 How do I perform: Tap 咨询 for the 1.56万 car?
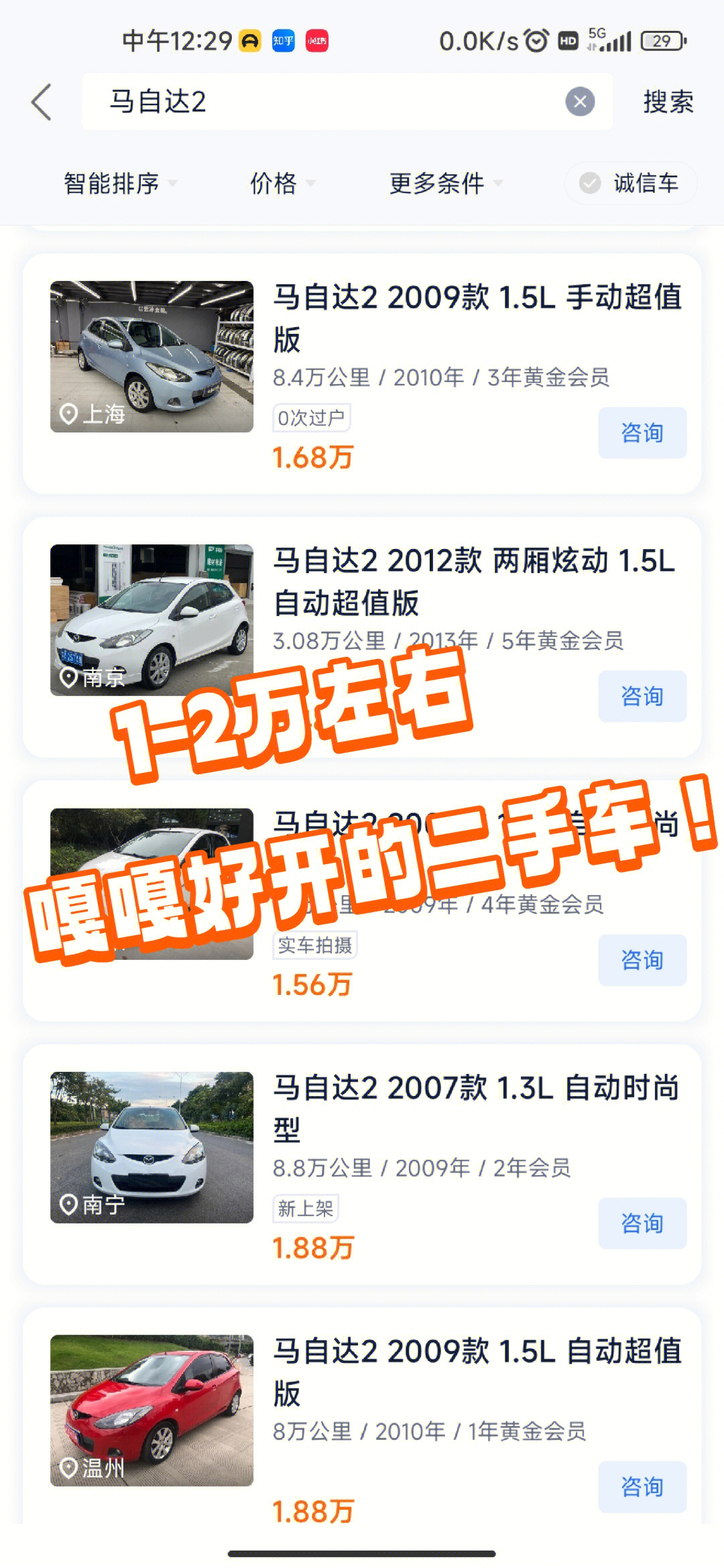[642, 960]
